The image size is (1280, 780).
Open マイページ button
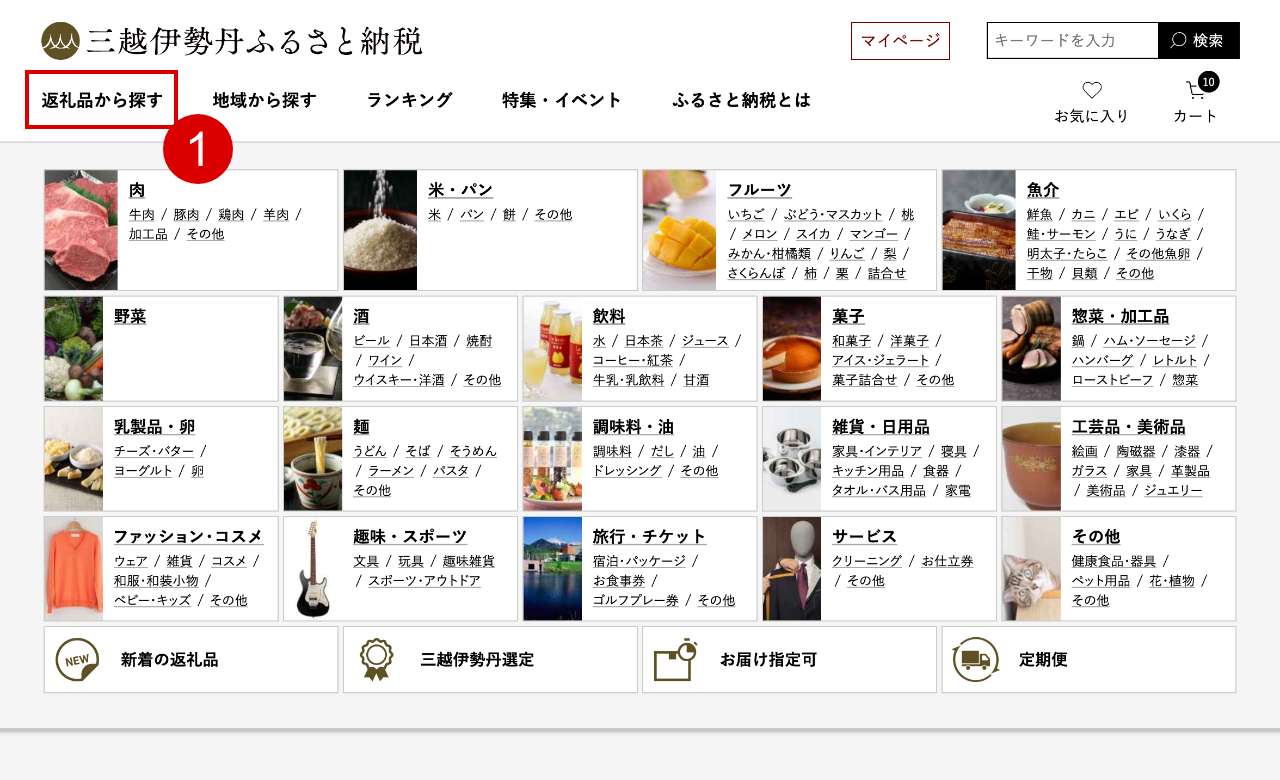pyautogui.click(x=900, y=41)
